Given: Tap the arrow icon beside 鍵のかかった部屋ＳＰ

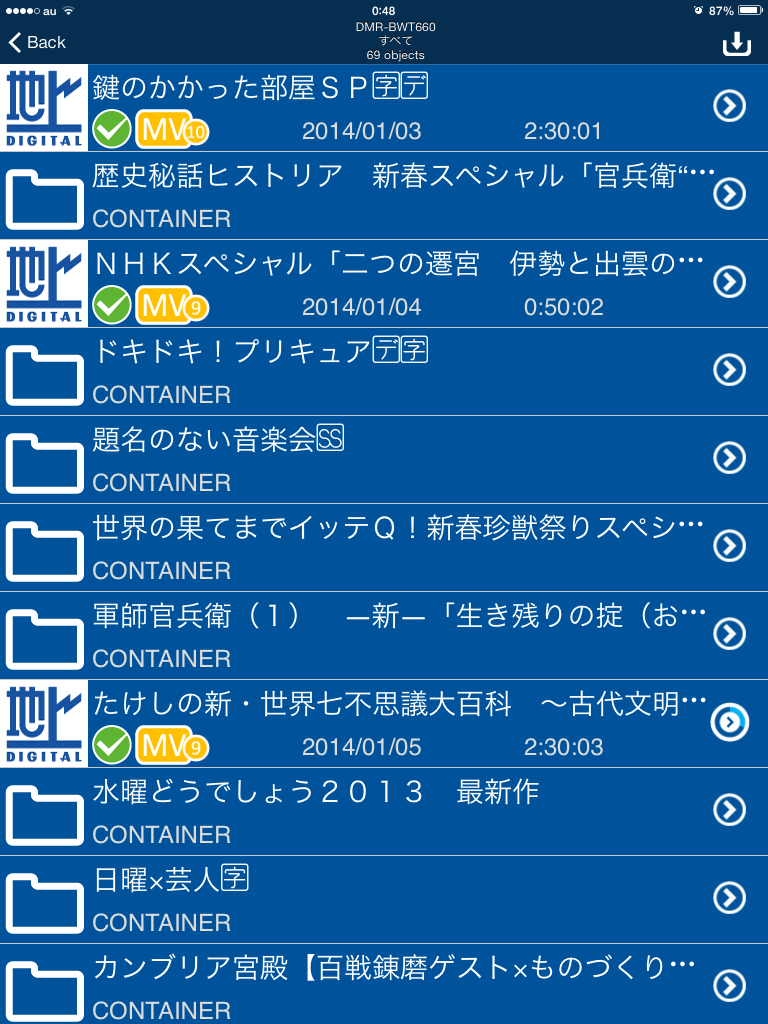Looking at the screenshot, I should (x=730, y=106).
